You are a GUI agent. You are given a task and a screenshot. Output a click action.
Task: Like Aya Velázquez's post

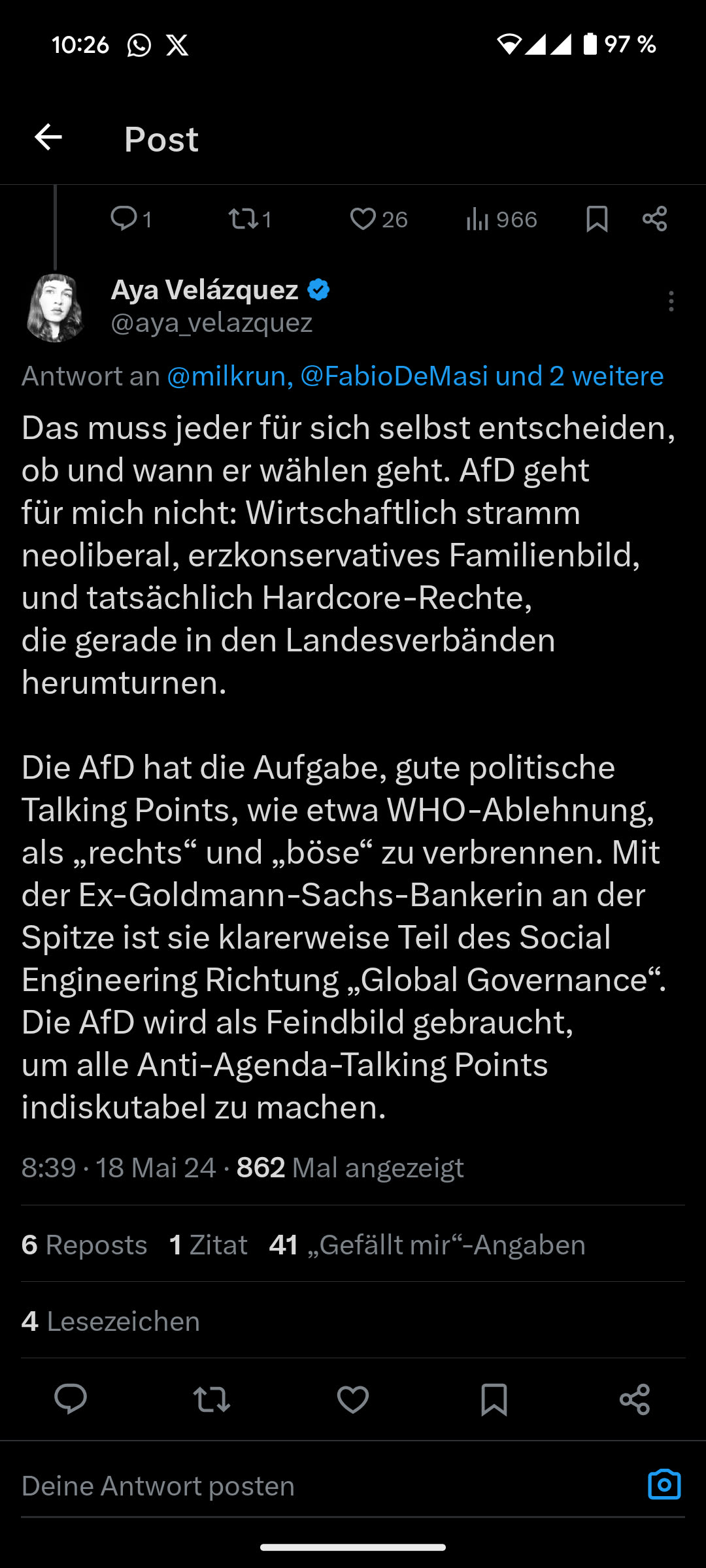353,1399
